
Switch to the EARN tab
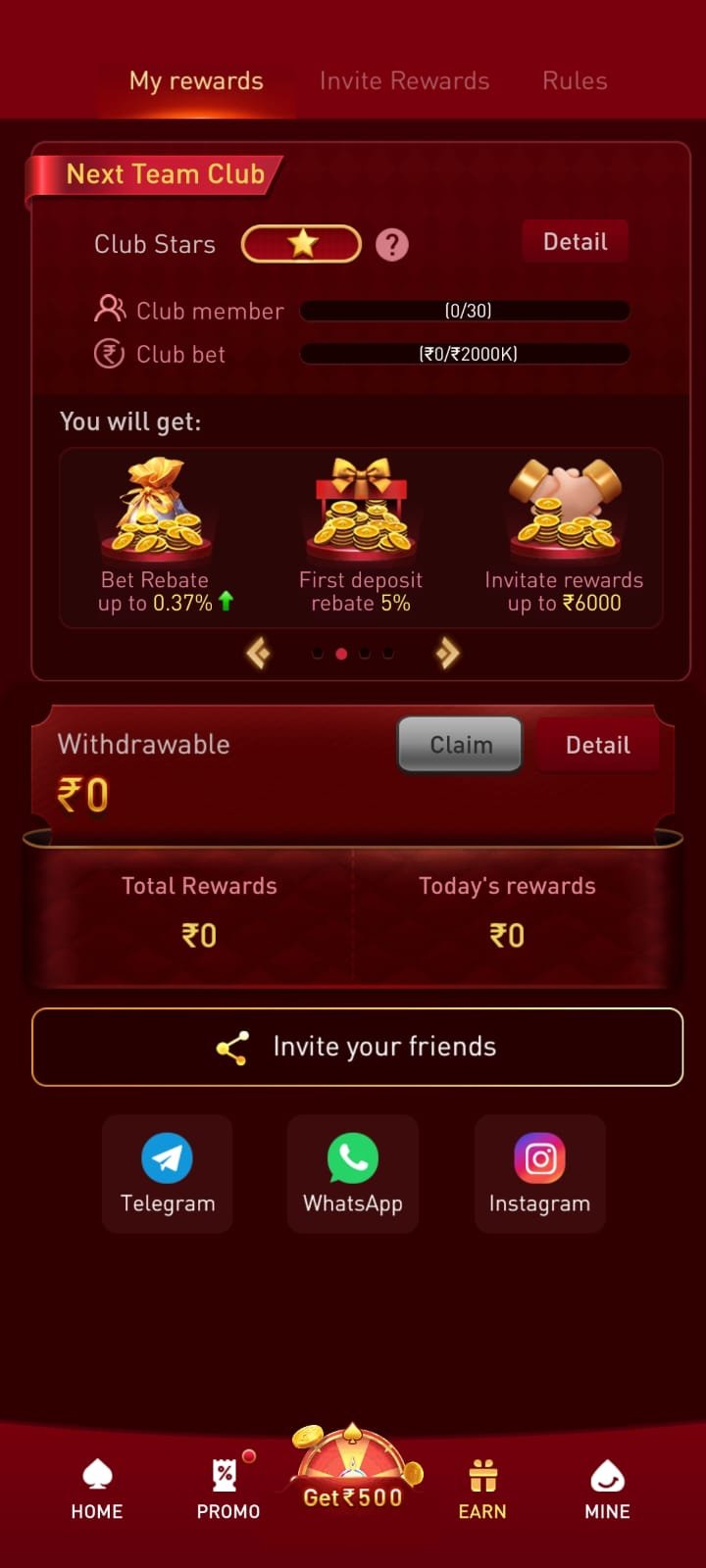coord(482,1490)
